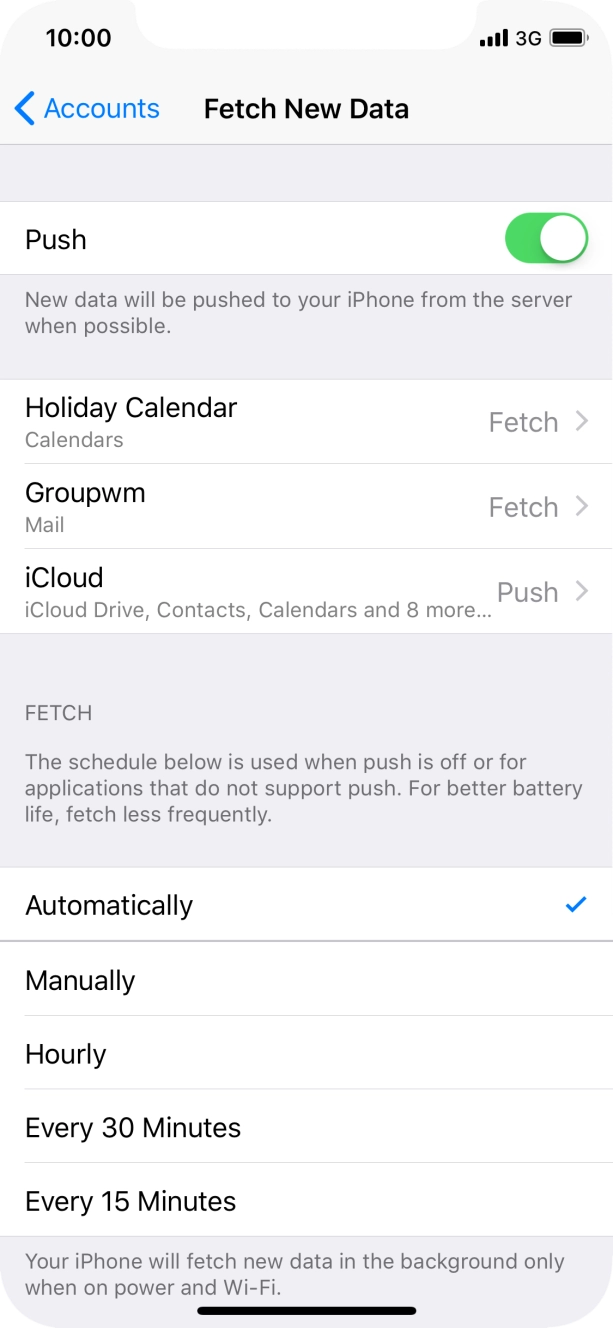The image size is (613, 1328).
Task: Choose Every 15 Minutes fetch interval
Action: pyautogui.click(x=306, y=1201)
